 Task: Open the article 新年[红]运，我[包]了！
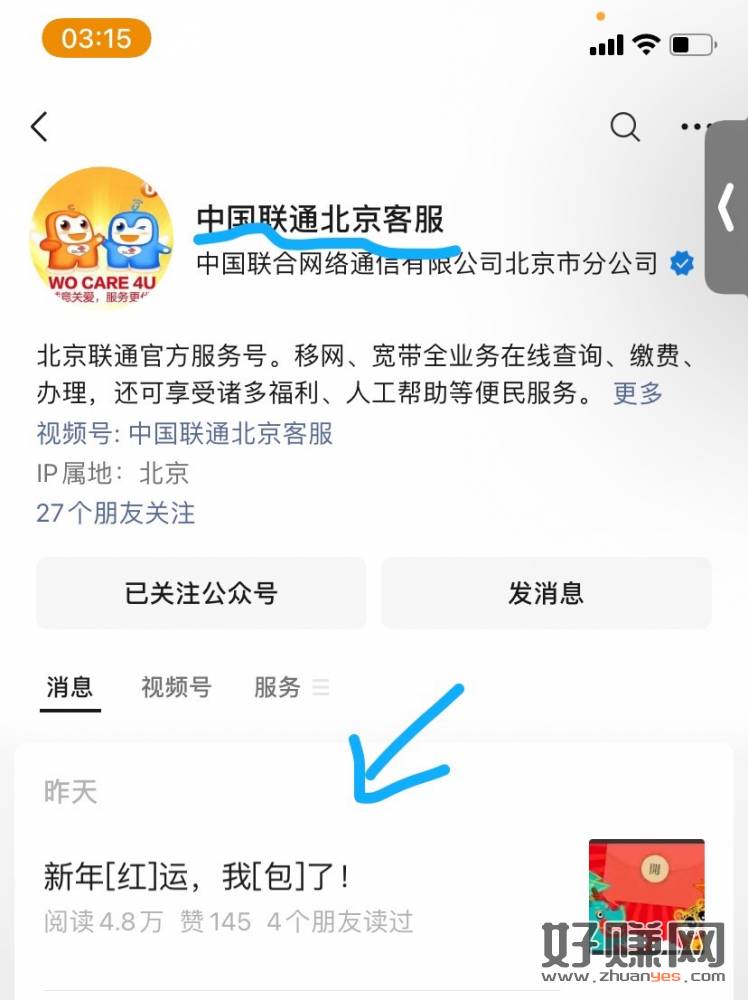[198, 878]
